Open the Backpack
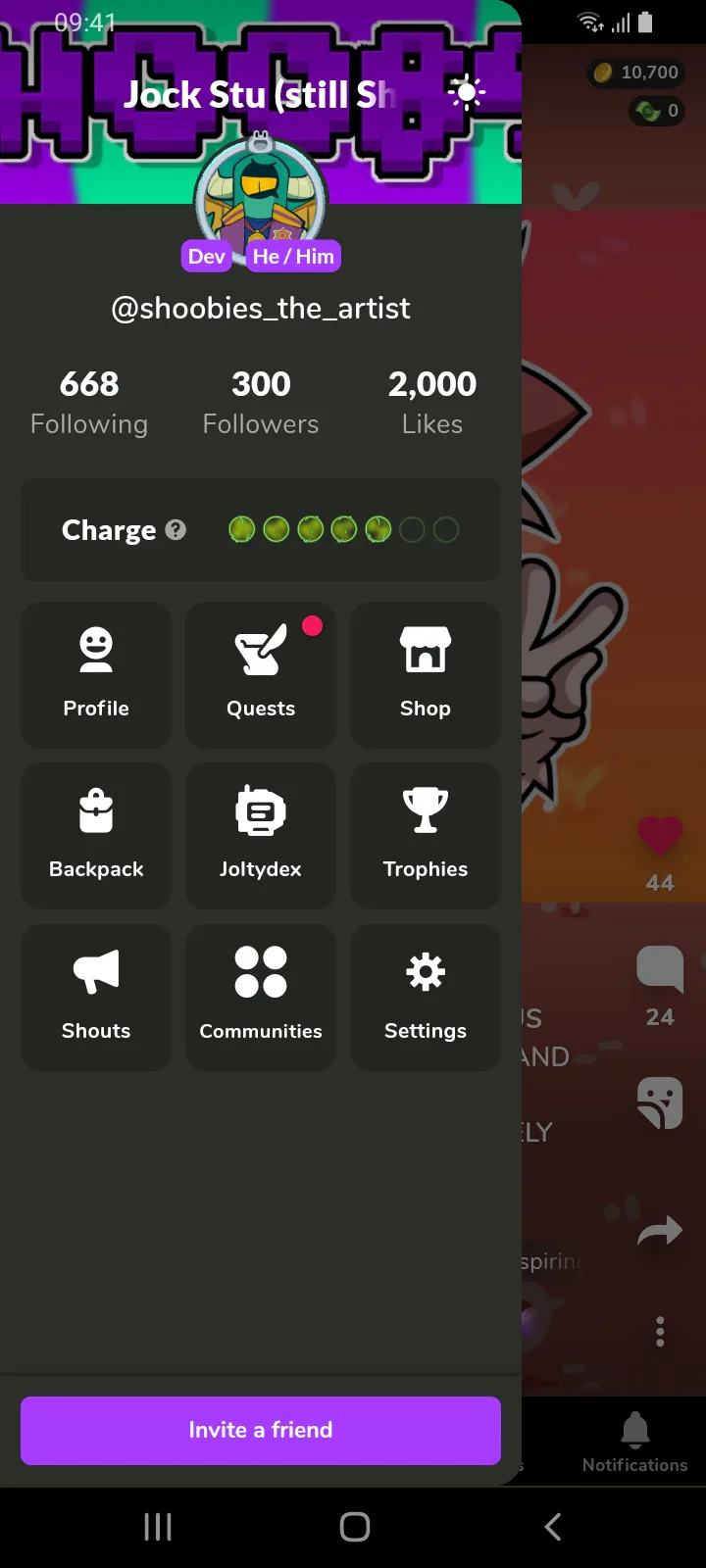706x1568 pixels. pyautogui.click(x=96, y=836)
